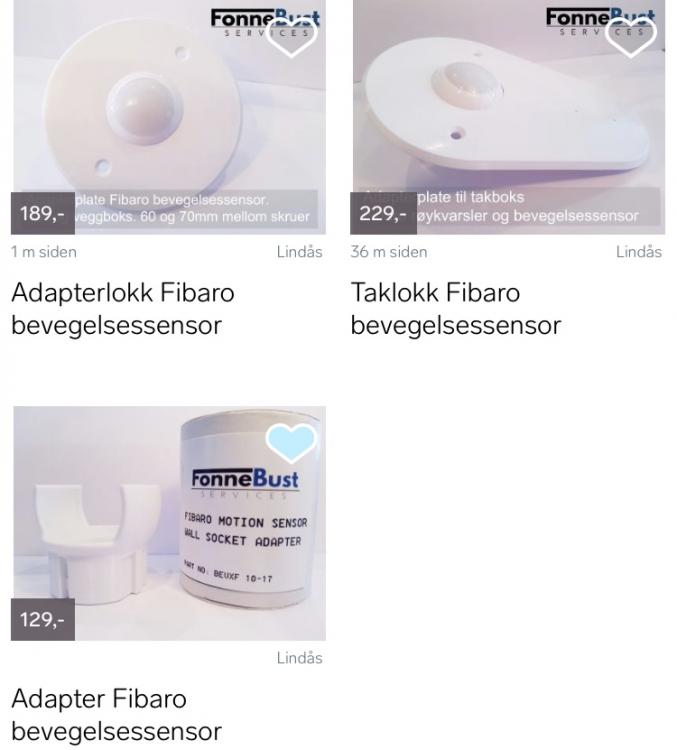Image resolution: width=677 pixels, height=750 pixels.
Task: Toggle the heart on Adapter Fibaro listing
Action: (291, 443)
